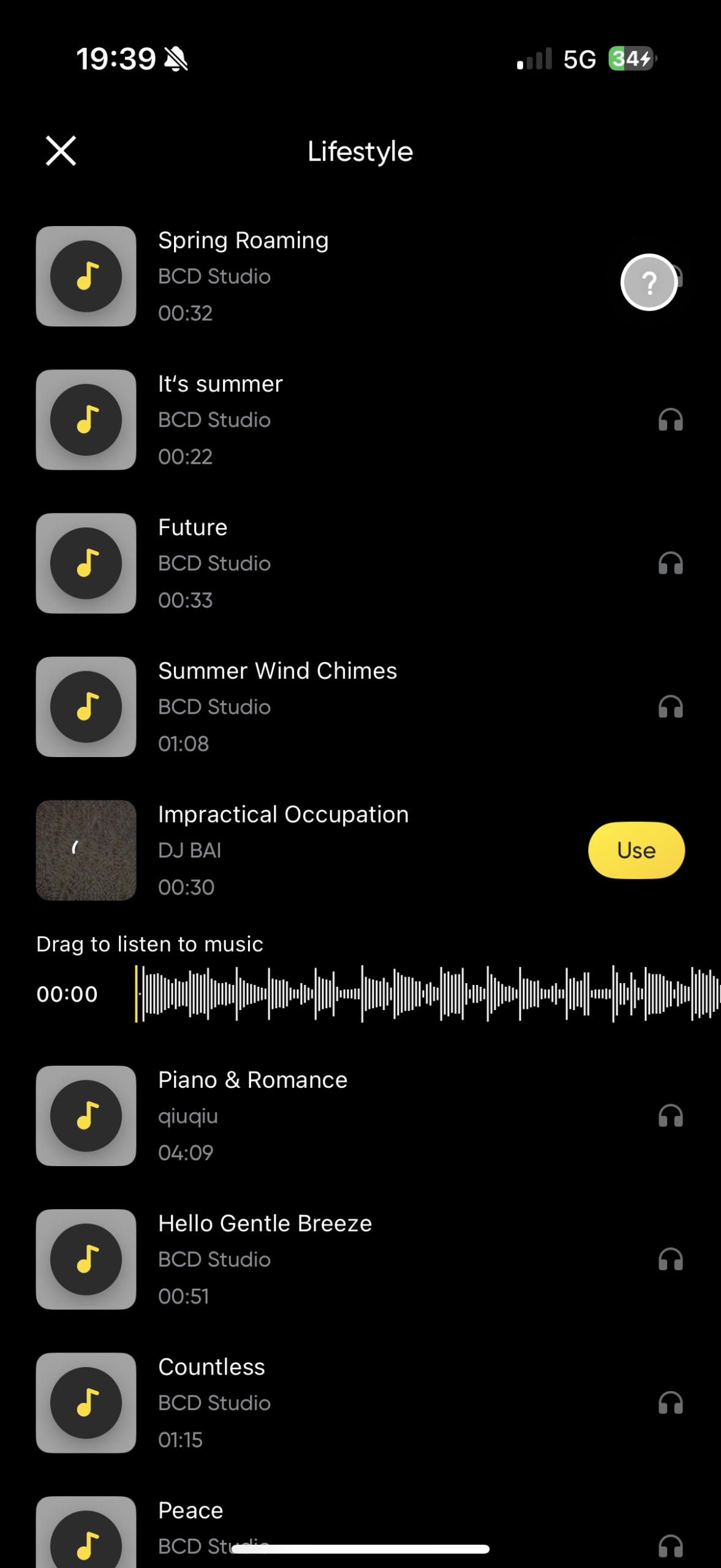Play the Future track
The image size is (721, 1568).
point(193,527)
